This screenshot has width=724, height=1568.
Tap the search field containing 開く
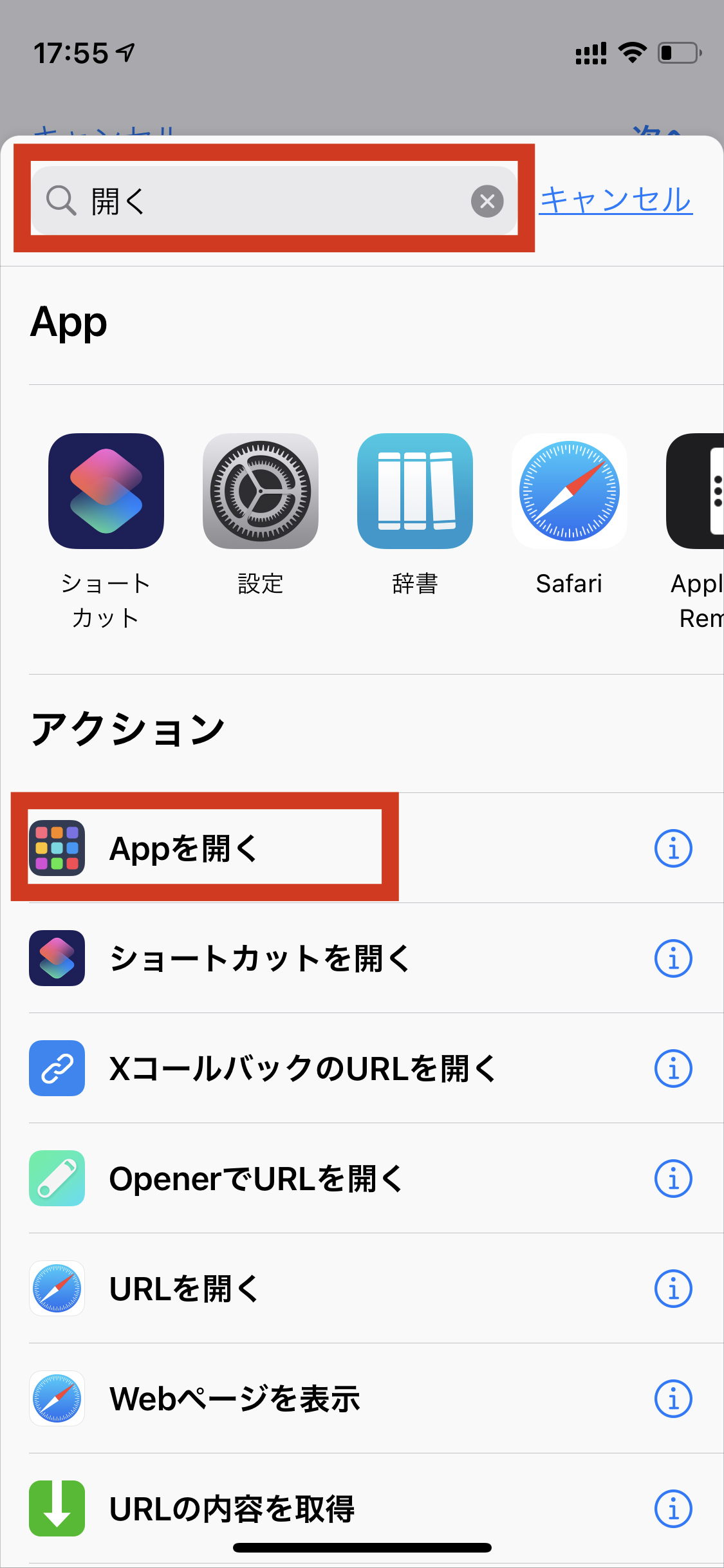pos(274,201)
